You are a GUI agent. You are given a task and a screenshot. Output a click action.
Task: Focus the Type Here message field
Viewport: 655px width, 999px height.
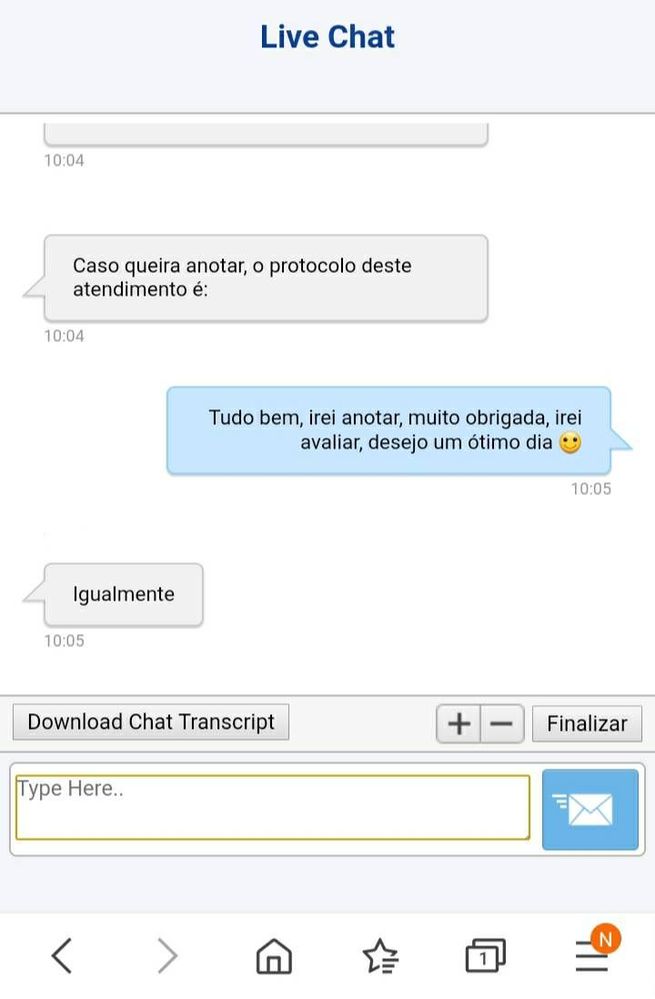click(272, 807)
